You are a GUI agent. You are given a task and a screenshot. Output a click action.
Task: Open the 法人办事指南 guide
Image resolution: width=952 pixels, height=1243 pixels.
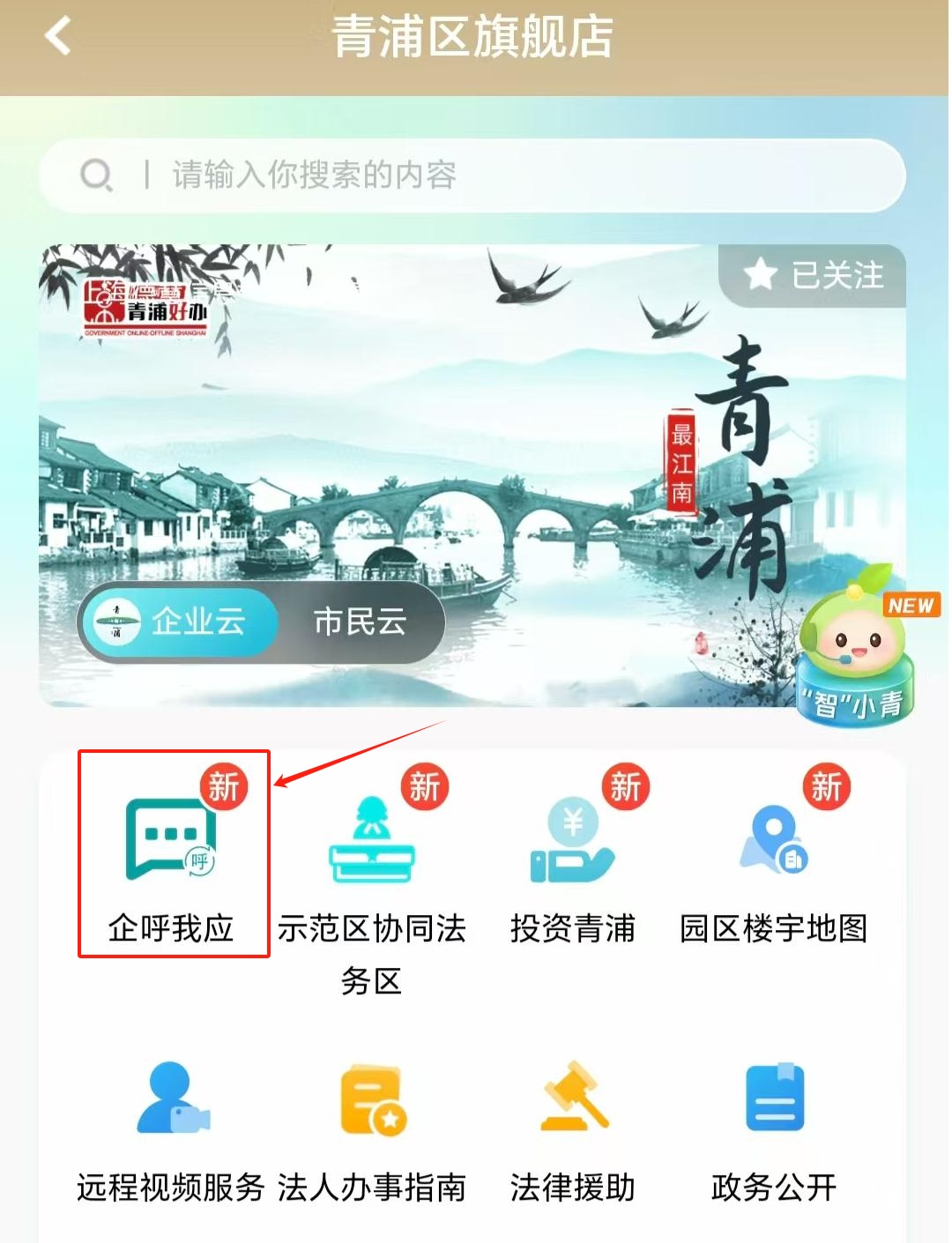click(372, 1128)
